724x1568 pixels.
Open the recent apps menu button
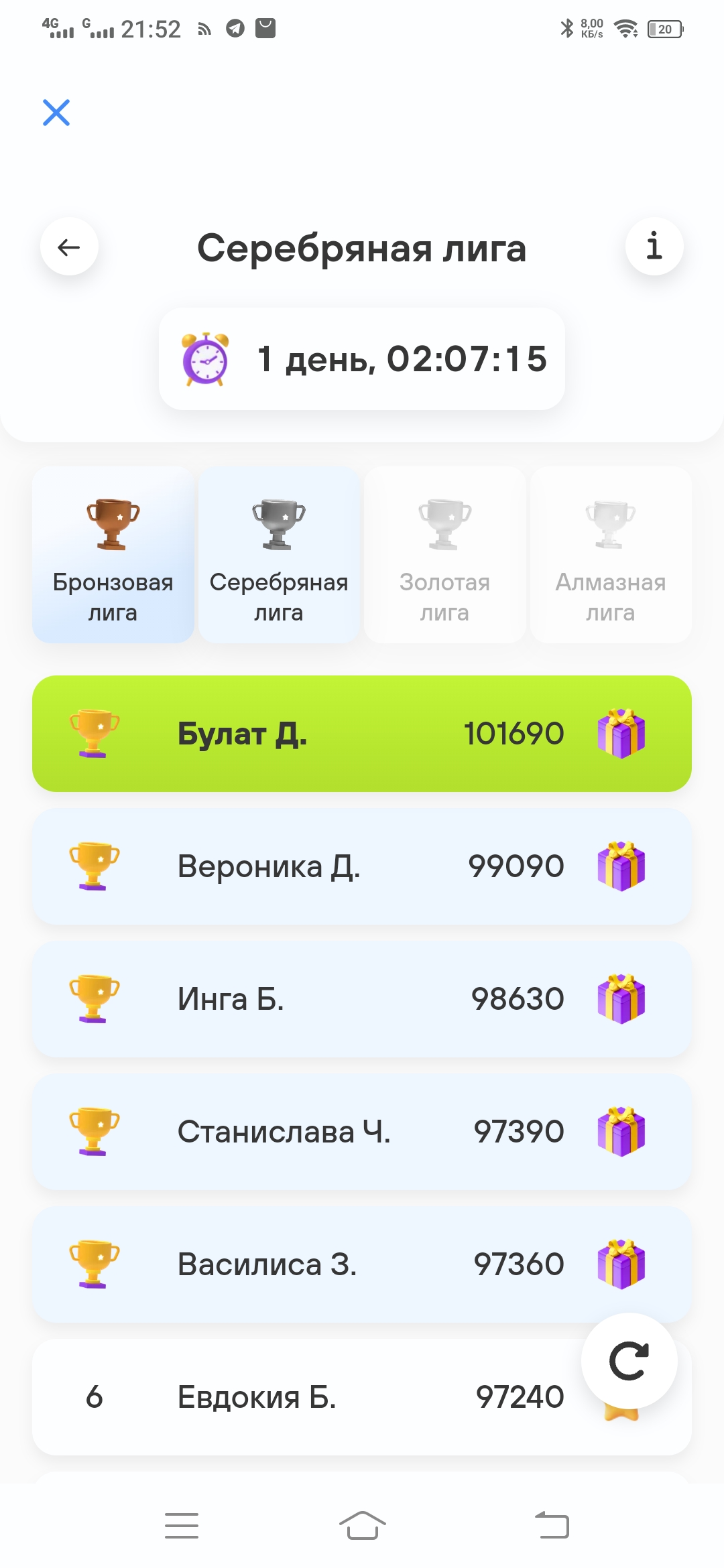(182, 1526)
